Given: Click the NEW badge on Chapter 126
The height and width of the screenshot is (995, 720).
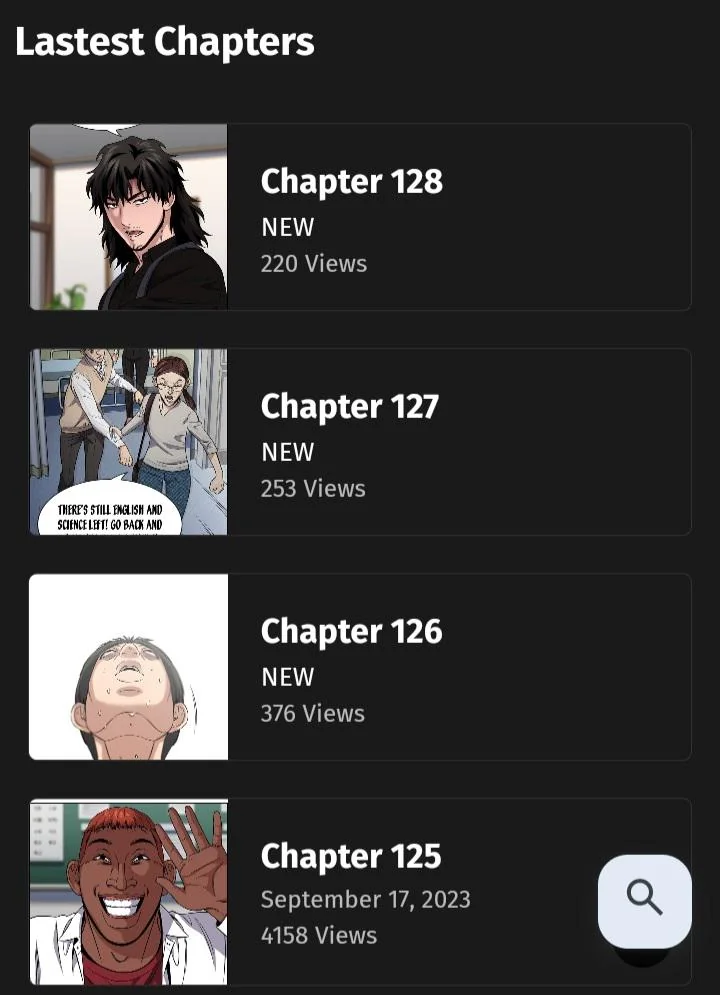Looking at the screenshot, I should coord(287,678).
